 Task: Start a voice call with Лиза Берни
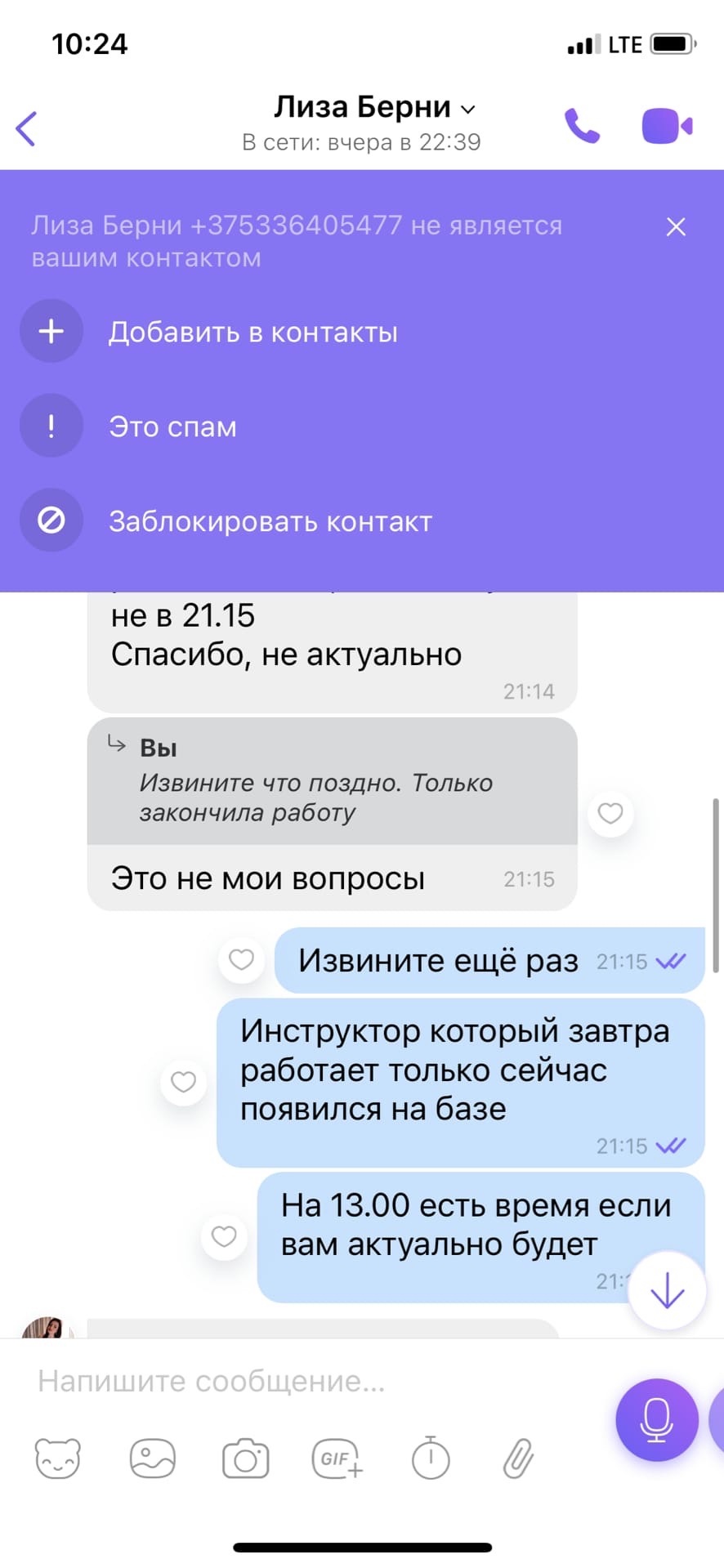tap(582, 126)
